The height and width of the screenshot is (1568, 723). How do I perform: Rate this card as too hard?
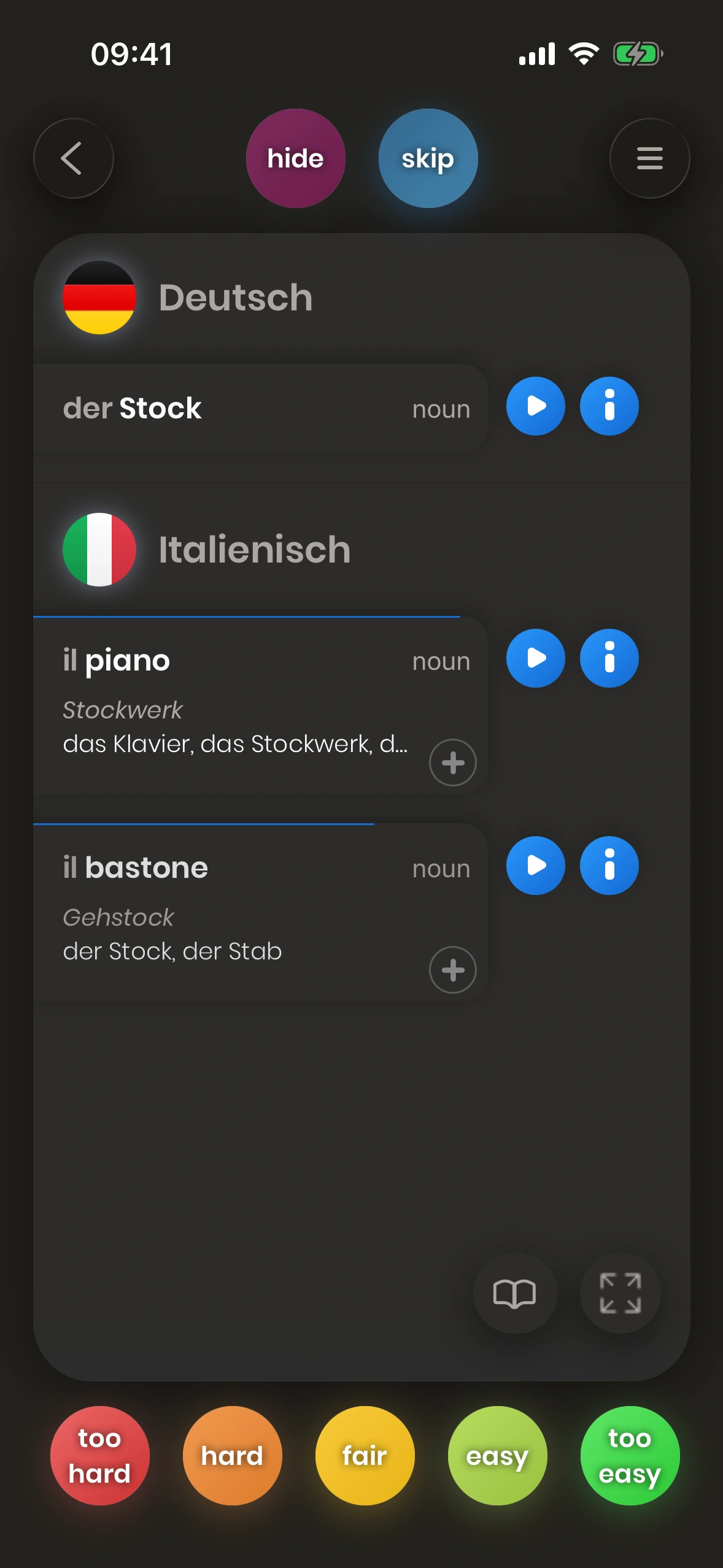(x=99, y=1455)
